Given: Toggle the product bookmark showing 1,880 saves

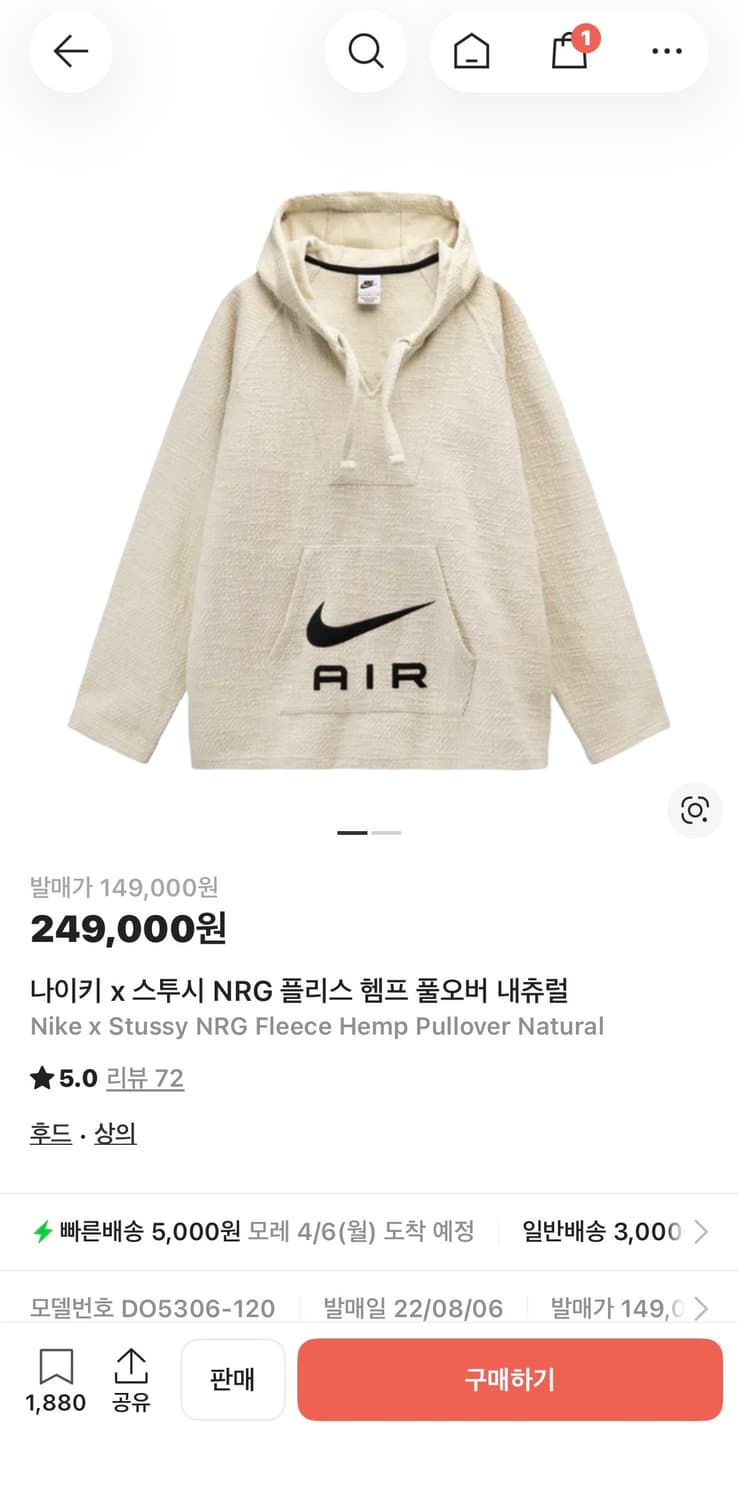Looking at the screenshot, I should coord(56,1380).
